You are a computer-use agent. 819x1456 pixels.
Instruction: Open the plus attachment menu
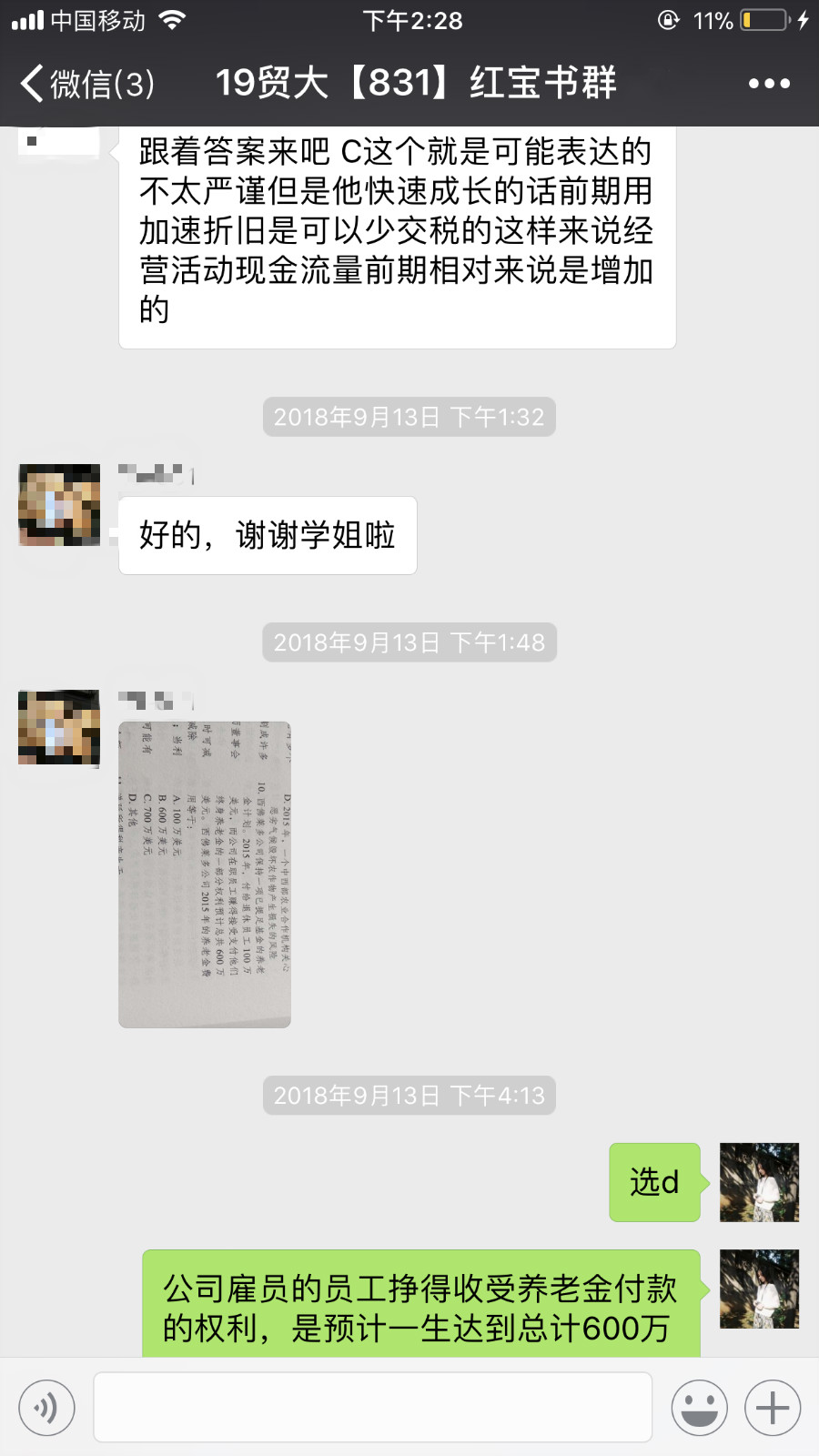(773, 1408)
